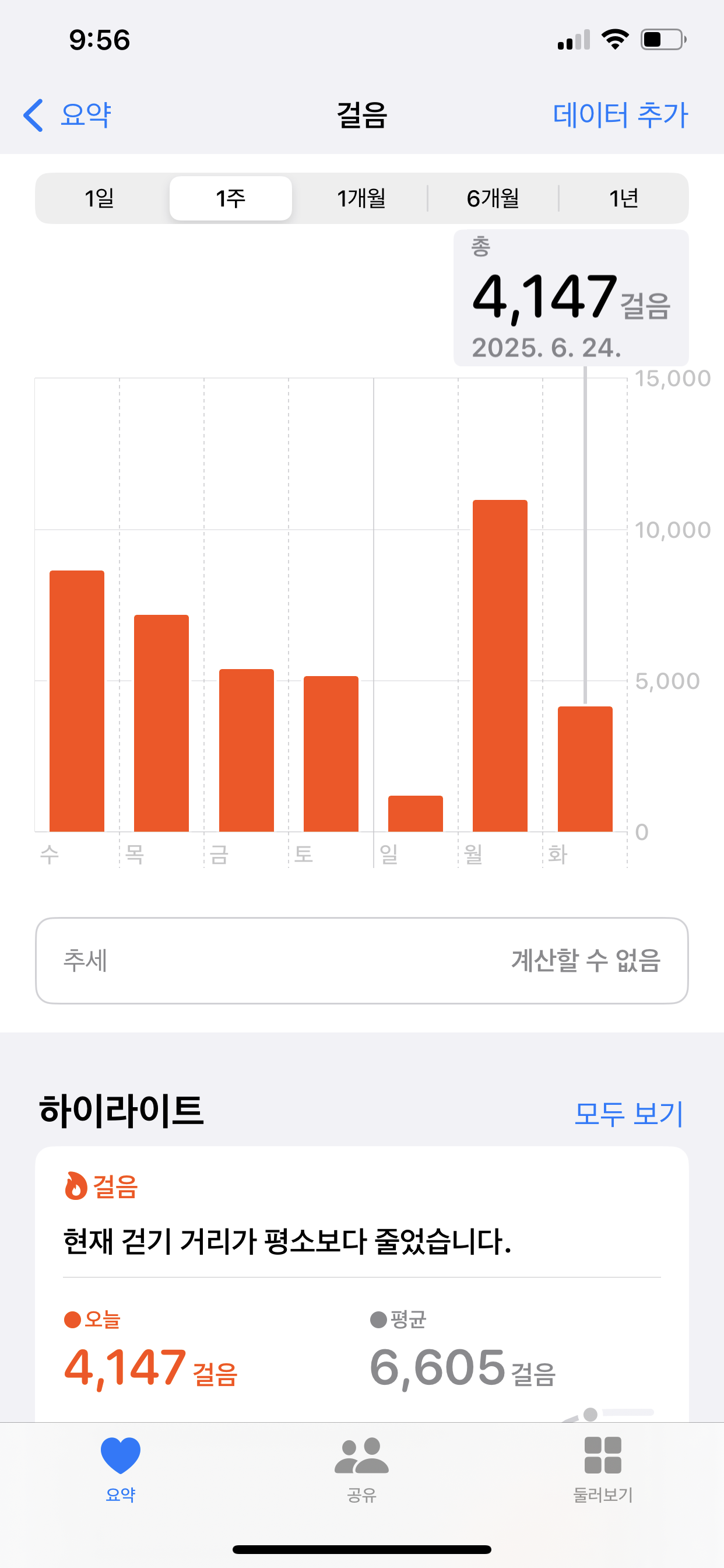The image size is (724, 1568).
Task: Switch to the 공유 tab
Action: point(362,1468)
